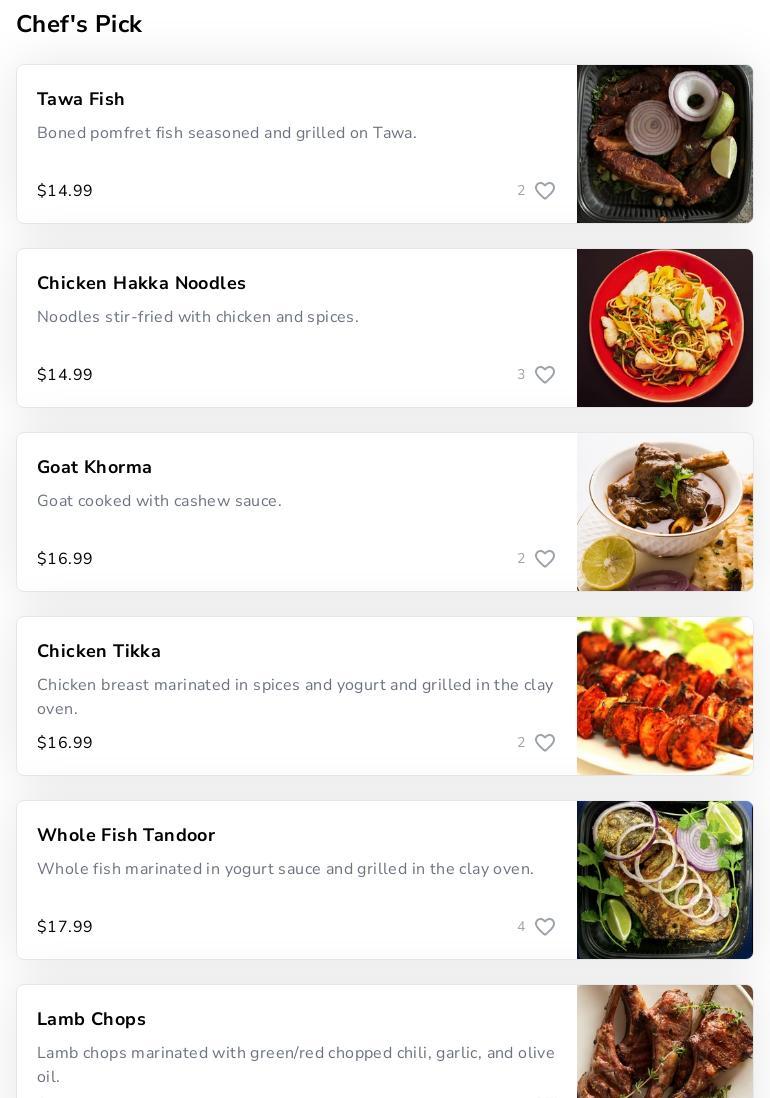The height and width of the screenshot is (1098, 770).
Task: Like Chicken Tikka with the heart icon
Action: pos(545,743)
